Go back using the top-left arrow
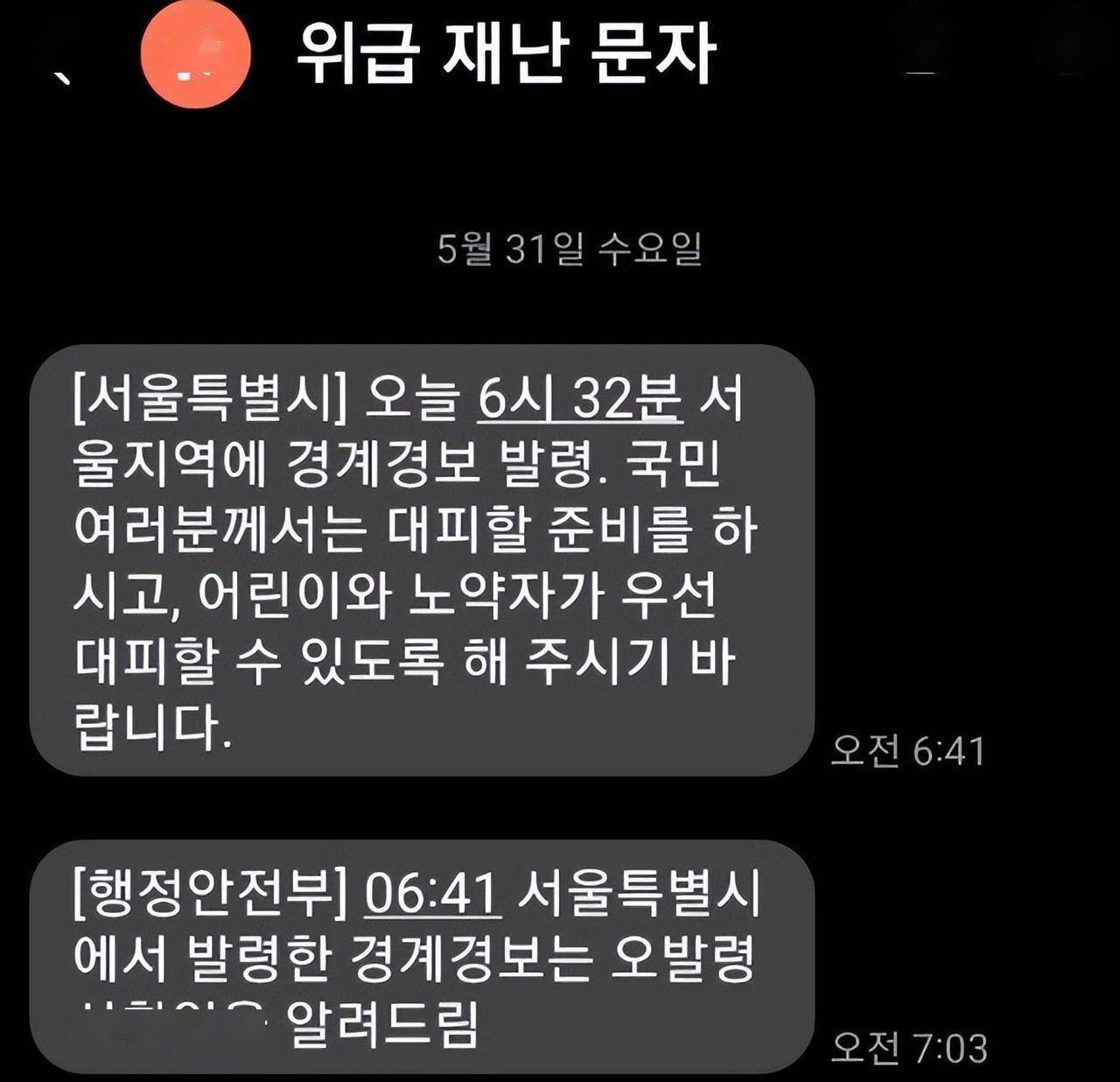This screenshot has width=1120, height=1082. 61,77
